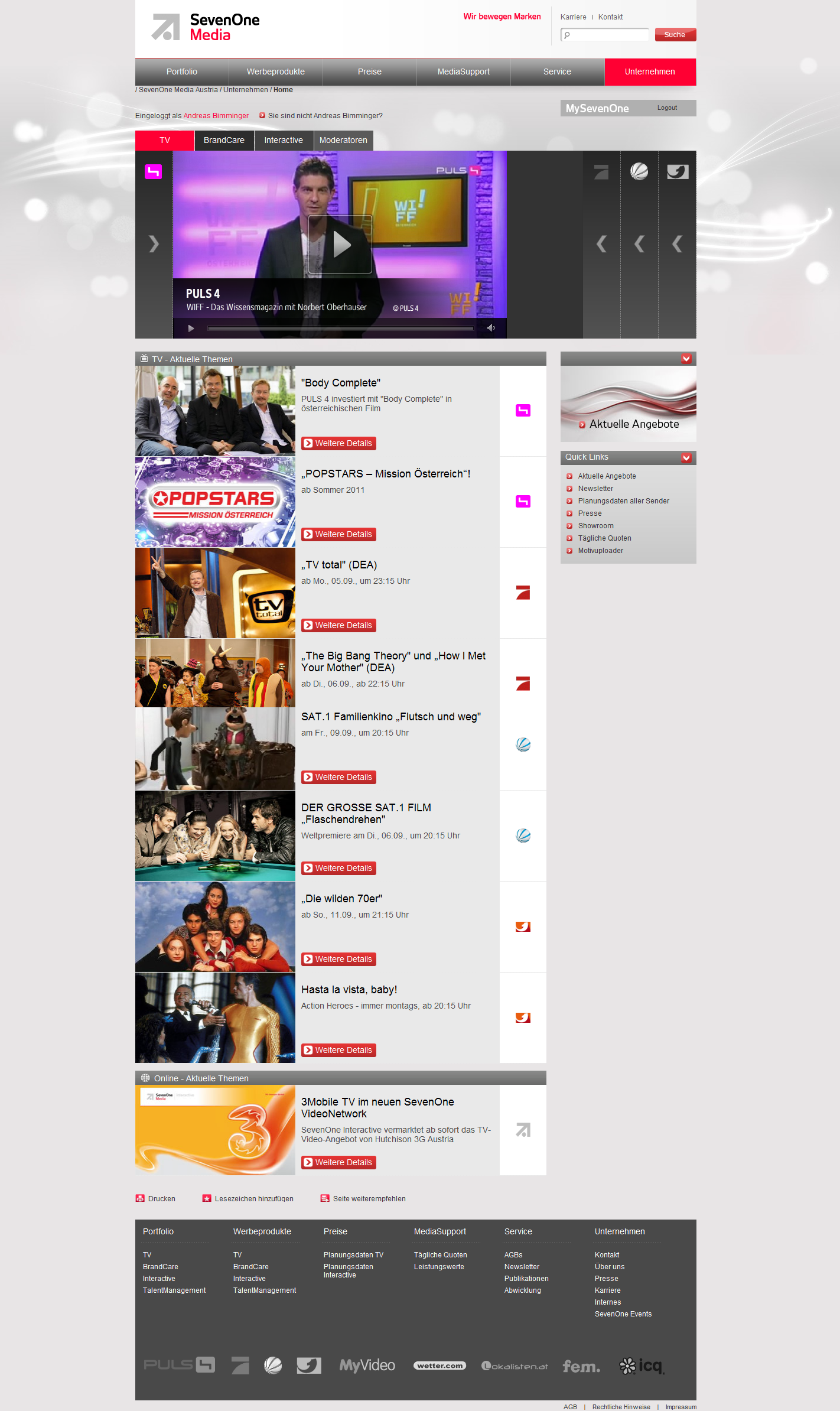The width and height of the screenshot is (840, 1411).
Task: Click the Suche button
Action: click(675, 35)
